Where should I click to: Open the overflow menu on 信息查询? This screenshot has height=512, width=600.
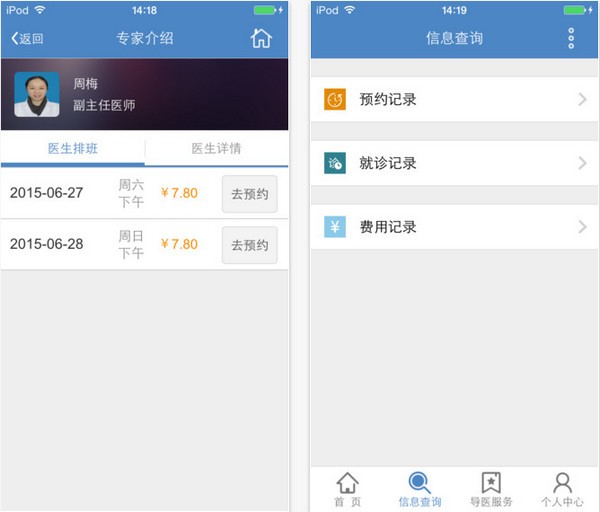click(x=571, y=39)
